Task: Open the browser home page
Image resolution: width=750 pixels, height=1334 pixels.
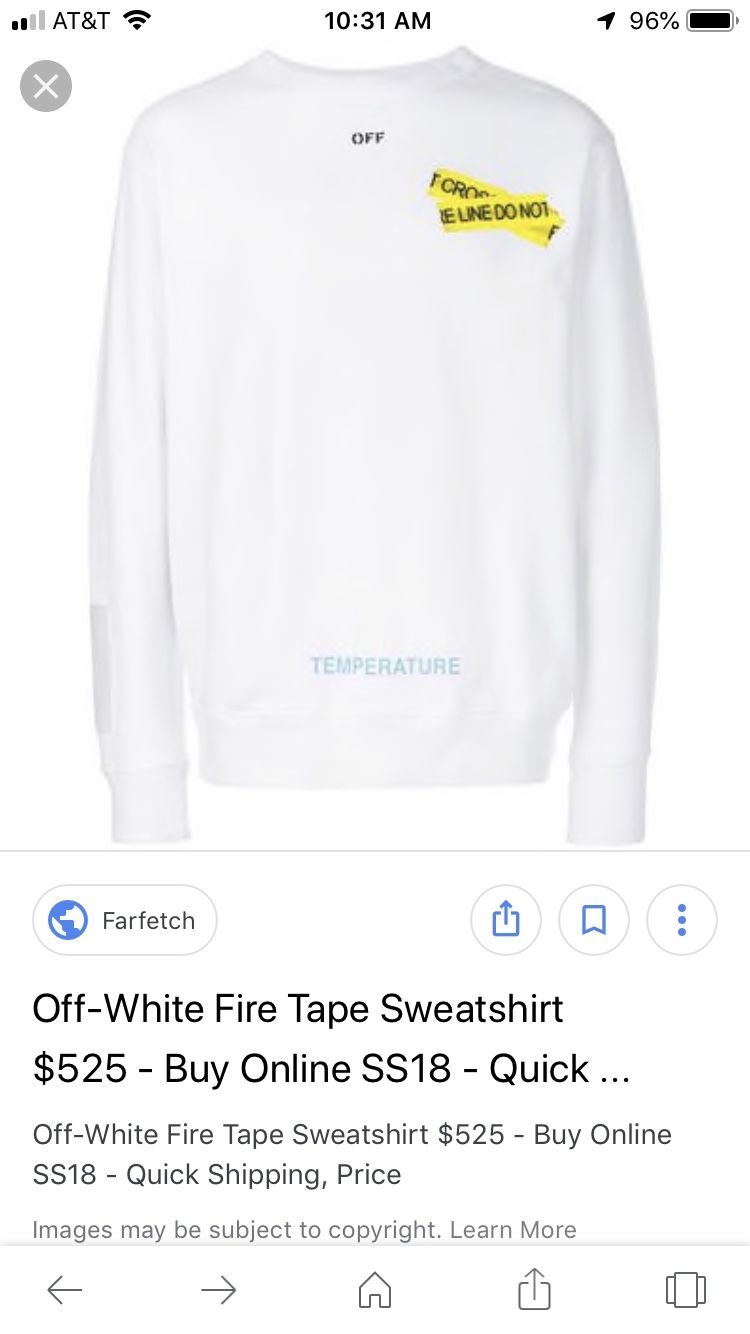Action: 375,1290
